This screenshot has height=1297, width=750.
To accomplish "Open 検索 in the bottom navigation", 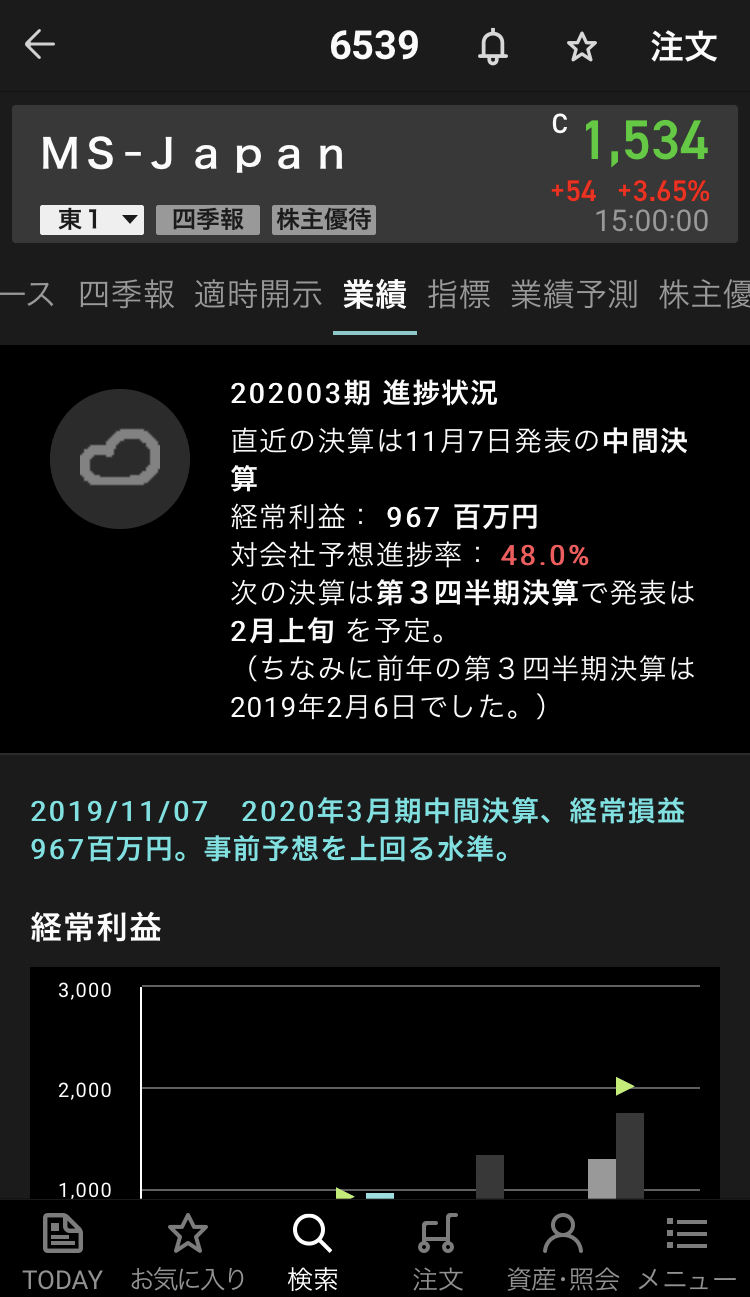I will pyautogui.click(x=312, y=1250).
